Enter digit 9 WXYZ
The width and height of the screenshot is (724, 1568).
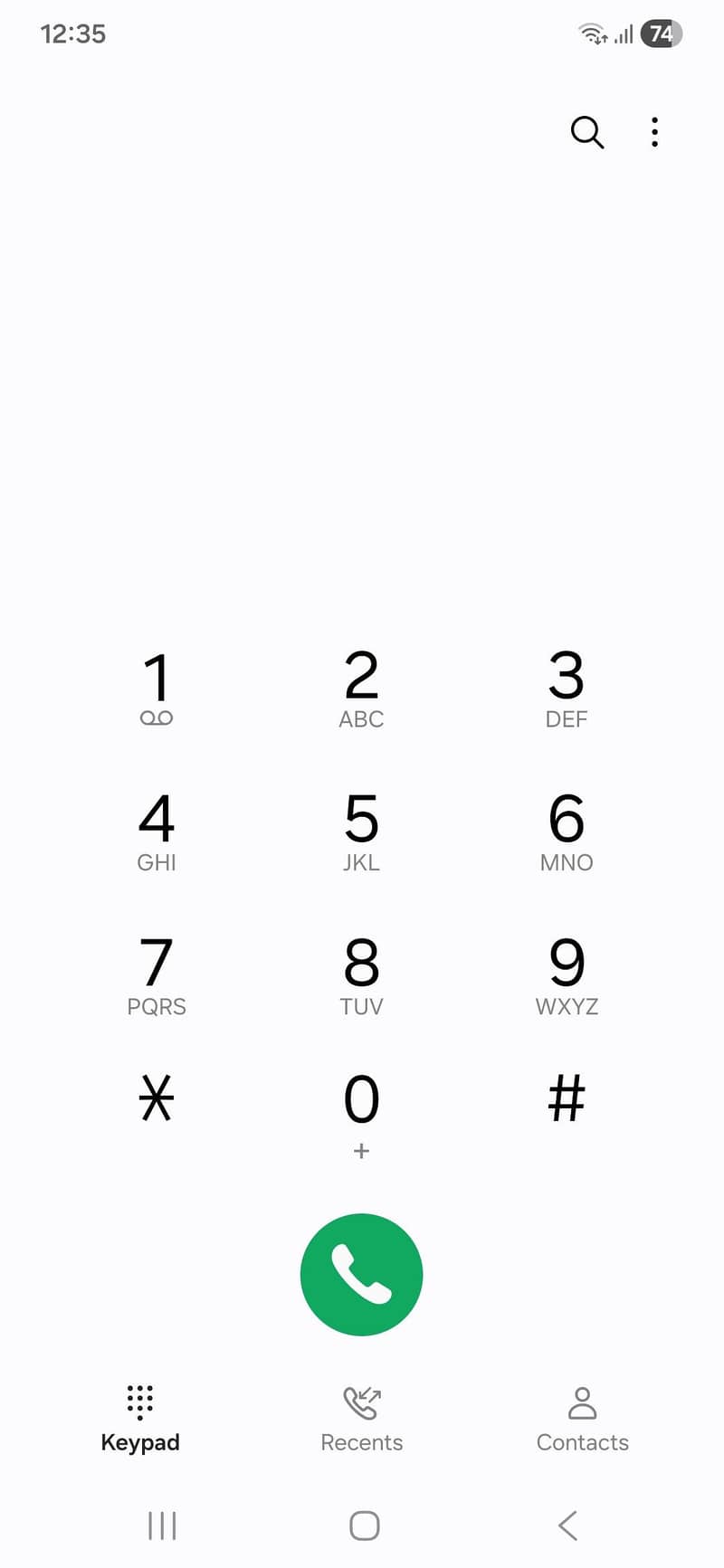(x=567, y=974)
